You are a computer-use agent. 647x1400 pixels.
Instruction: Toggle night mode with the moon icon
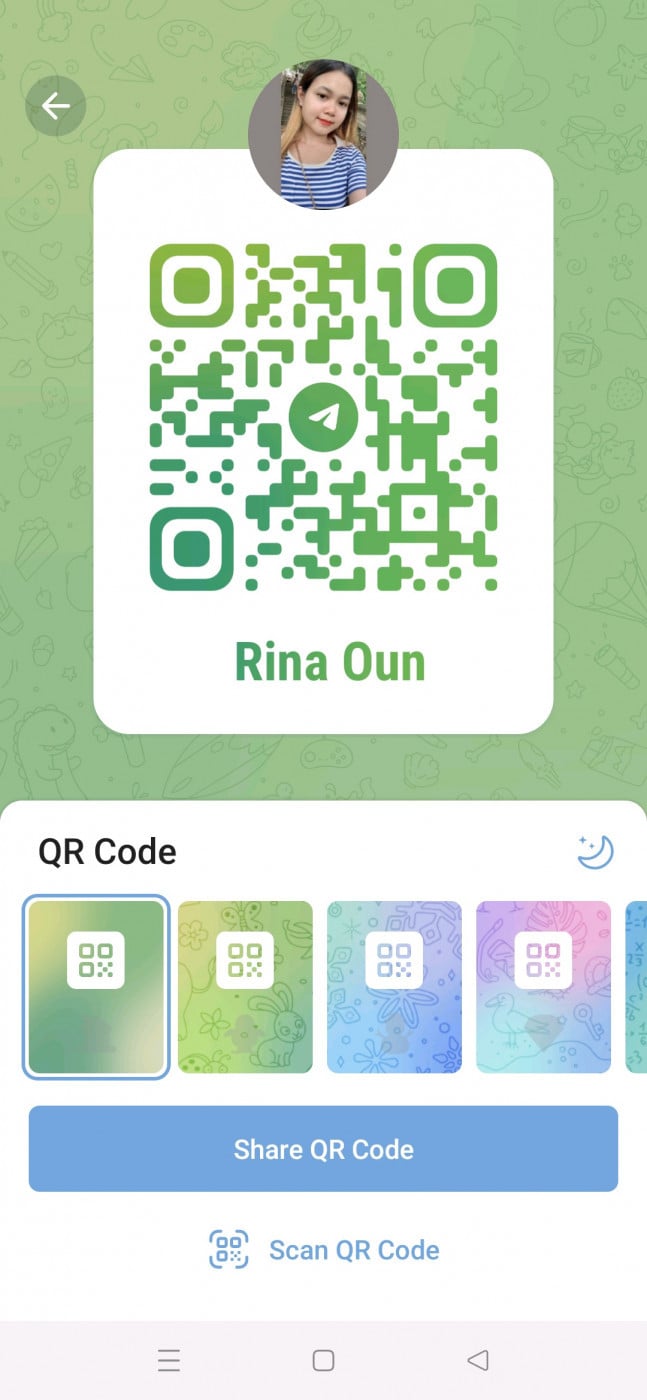[595, 852]
